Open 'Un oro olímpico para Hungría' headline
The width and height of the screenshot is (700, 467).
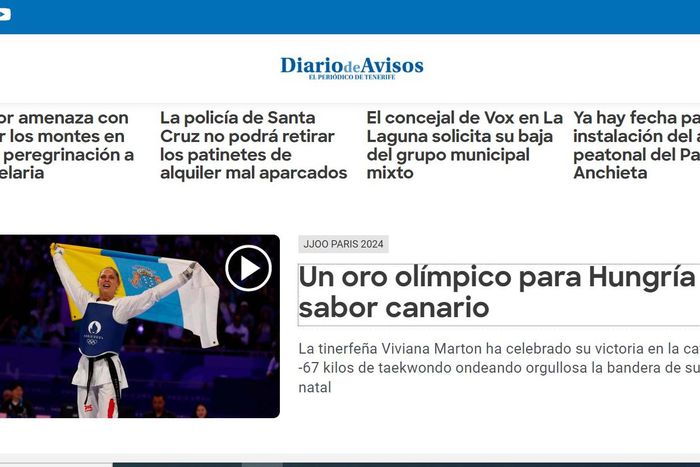click(x=497, y=292)
